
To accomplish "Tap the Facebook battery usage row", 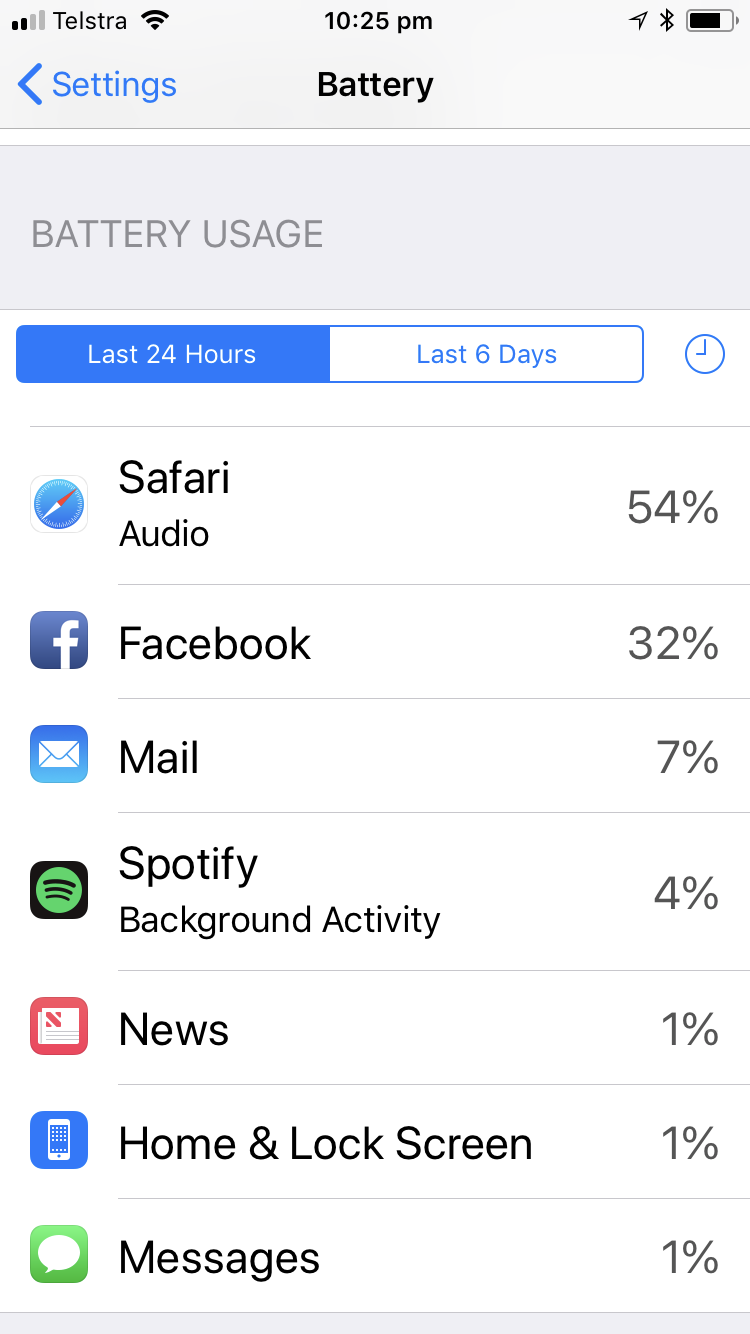I will click(x=375, y=642).
